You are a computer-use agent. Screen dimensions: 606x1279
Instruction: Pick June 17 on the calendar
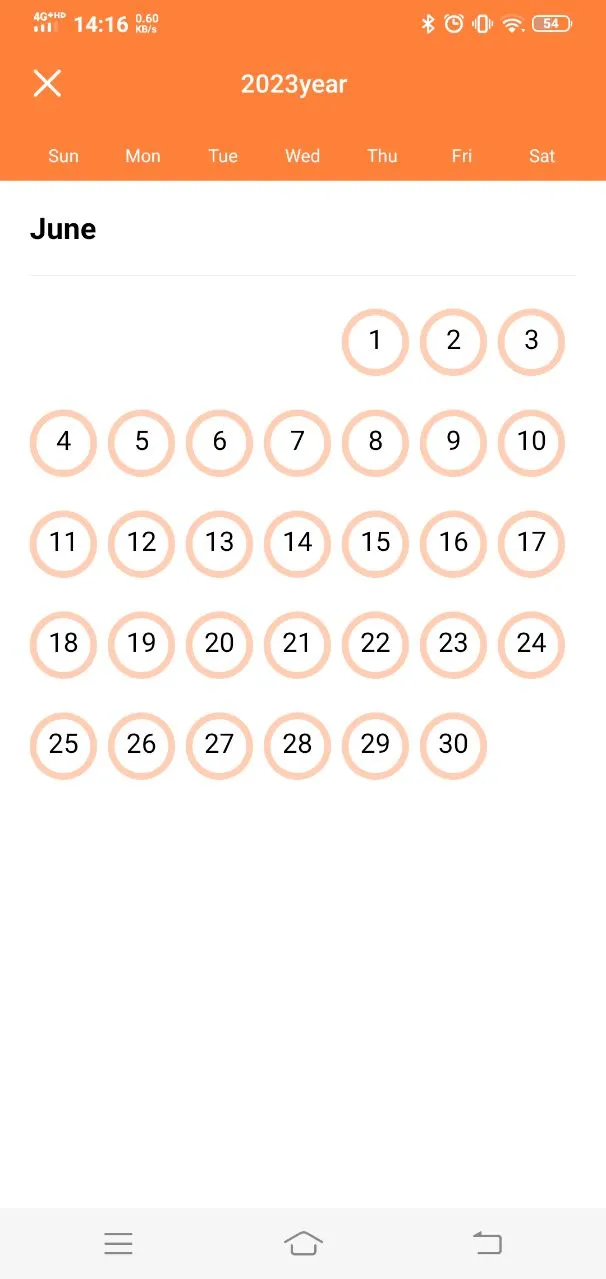coord(531,543)
